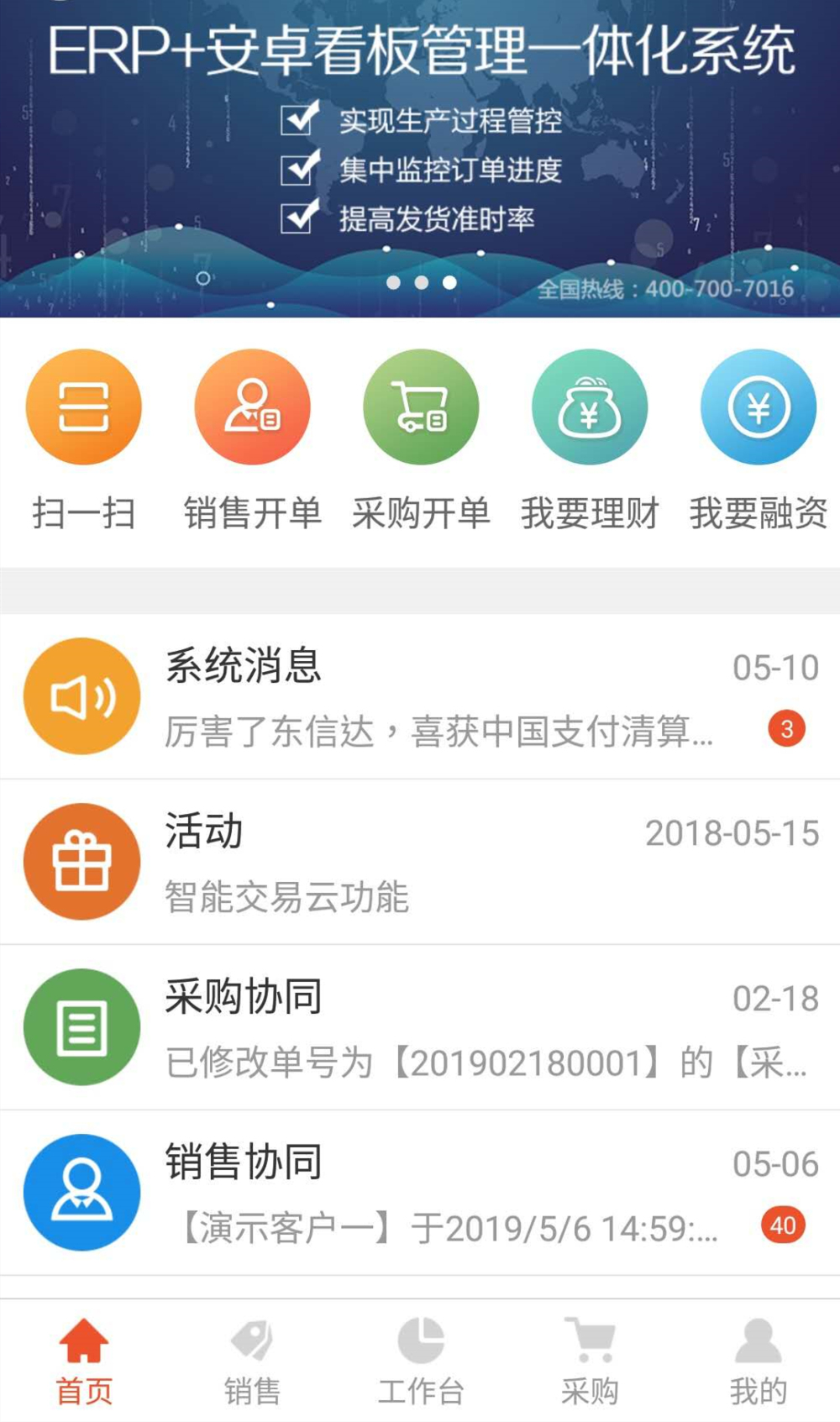Tap the 系统消息 loudspeaker icon
Viewport: 840px width, 1422px height.
81,695
